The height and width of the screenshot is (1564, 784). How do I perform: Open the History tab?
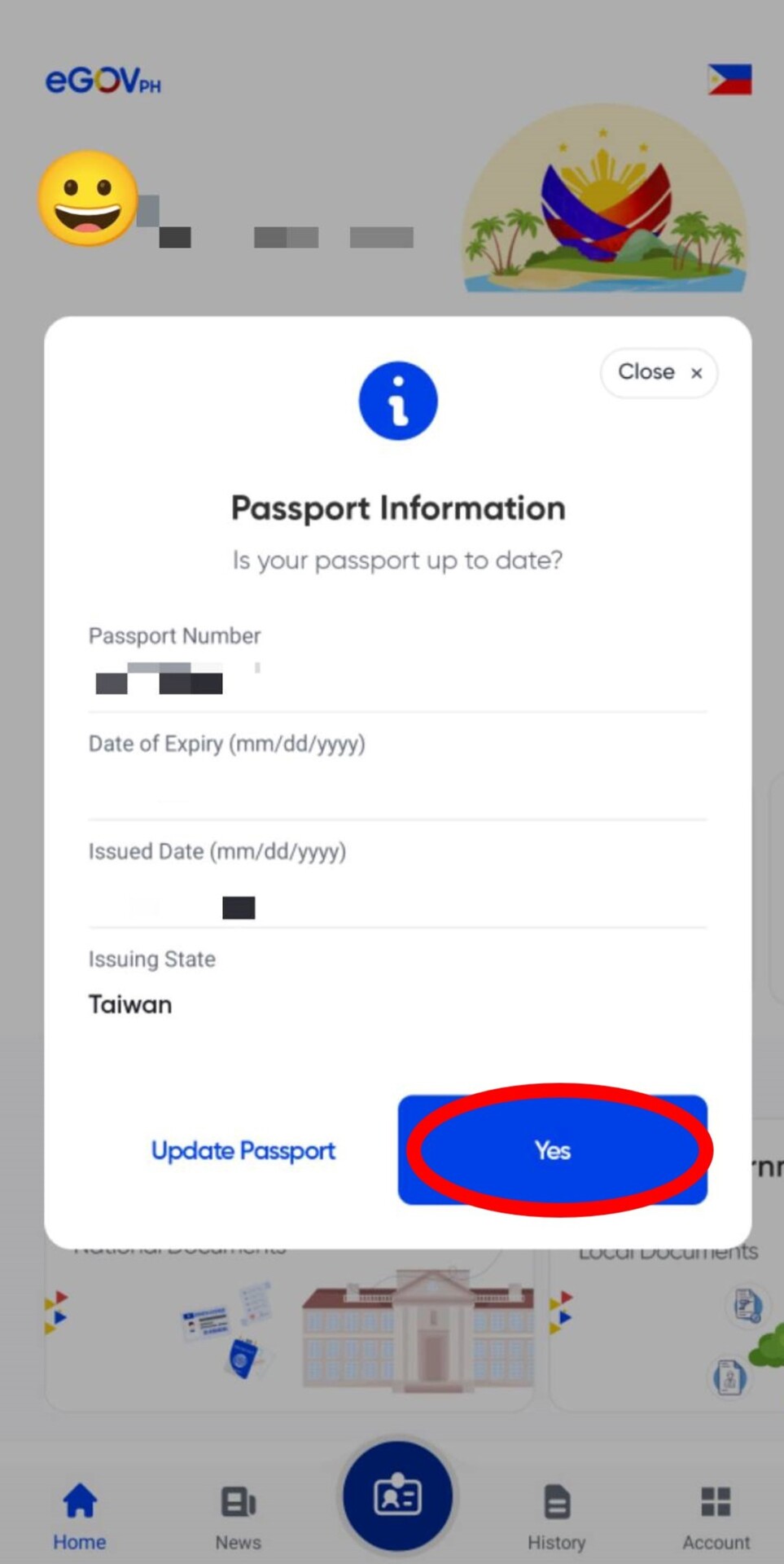click(x=557, y=1516)
